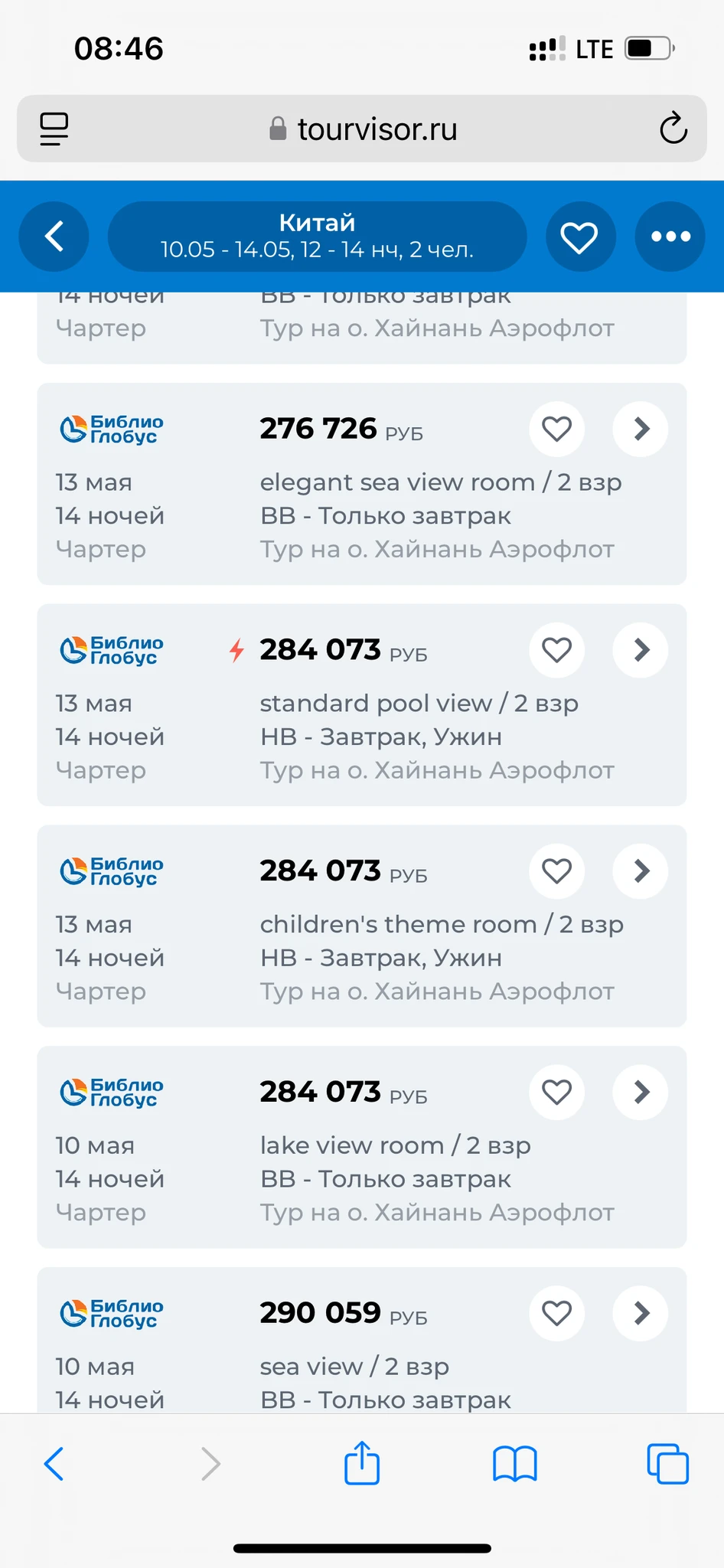Tap the tourvisor.ru address bar
This screenshot has height=1568, width=724.
(x=364, y=129)
